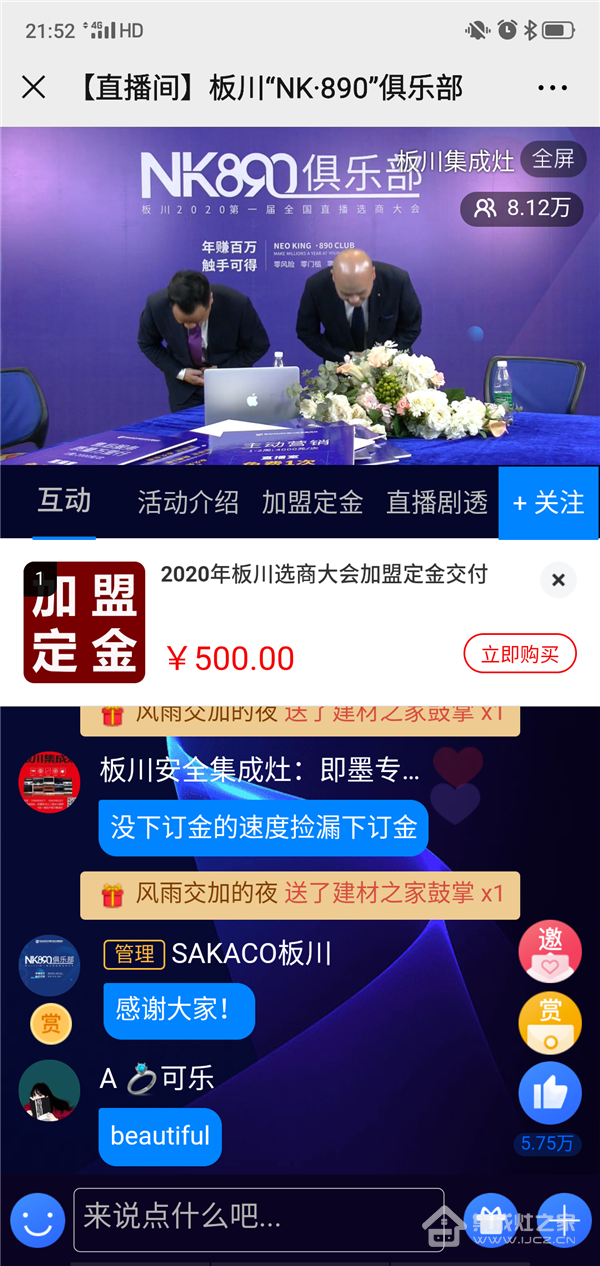Screen dimensions: 600x1266
Task: Dismiss the 加盟定金 product card
Action: 558,580
